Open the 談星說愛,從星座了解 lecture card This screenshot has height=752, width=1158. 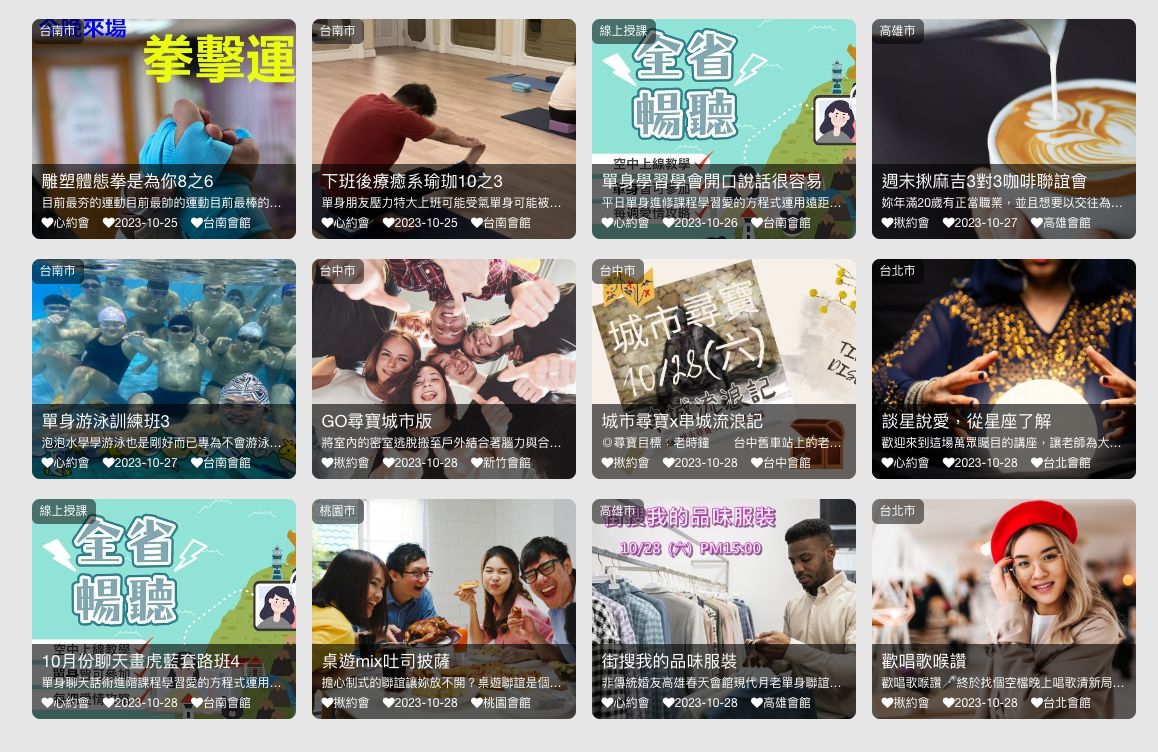tap(1004, 369)
